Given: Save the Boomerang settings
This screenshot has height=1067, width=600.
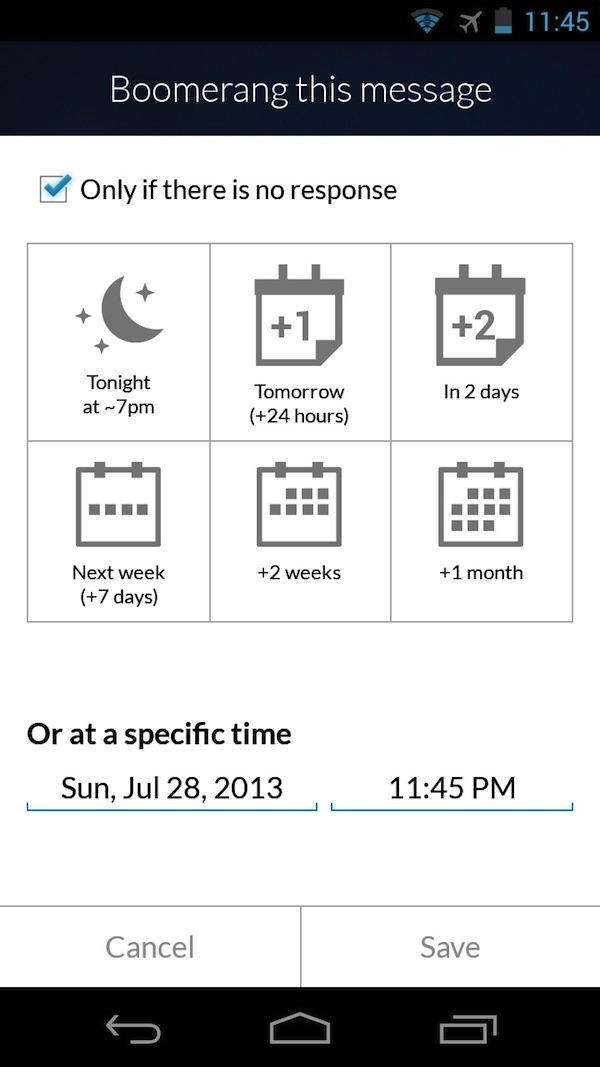Looking at the screenshot, I should coord(450,947).
